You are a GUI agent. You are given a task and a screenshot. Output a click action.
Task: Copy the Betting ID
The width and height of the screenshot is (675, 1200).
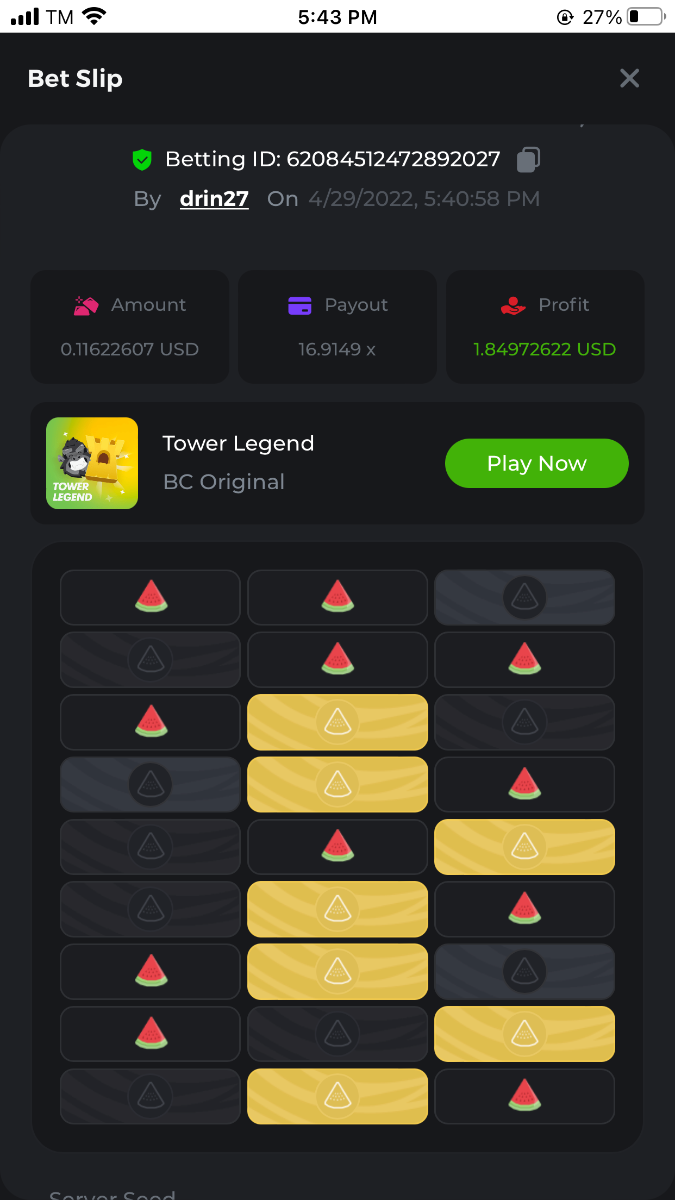(528, 159)
